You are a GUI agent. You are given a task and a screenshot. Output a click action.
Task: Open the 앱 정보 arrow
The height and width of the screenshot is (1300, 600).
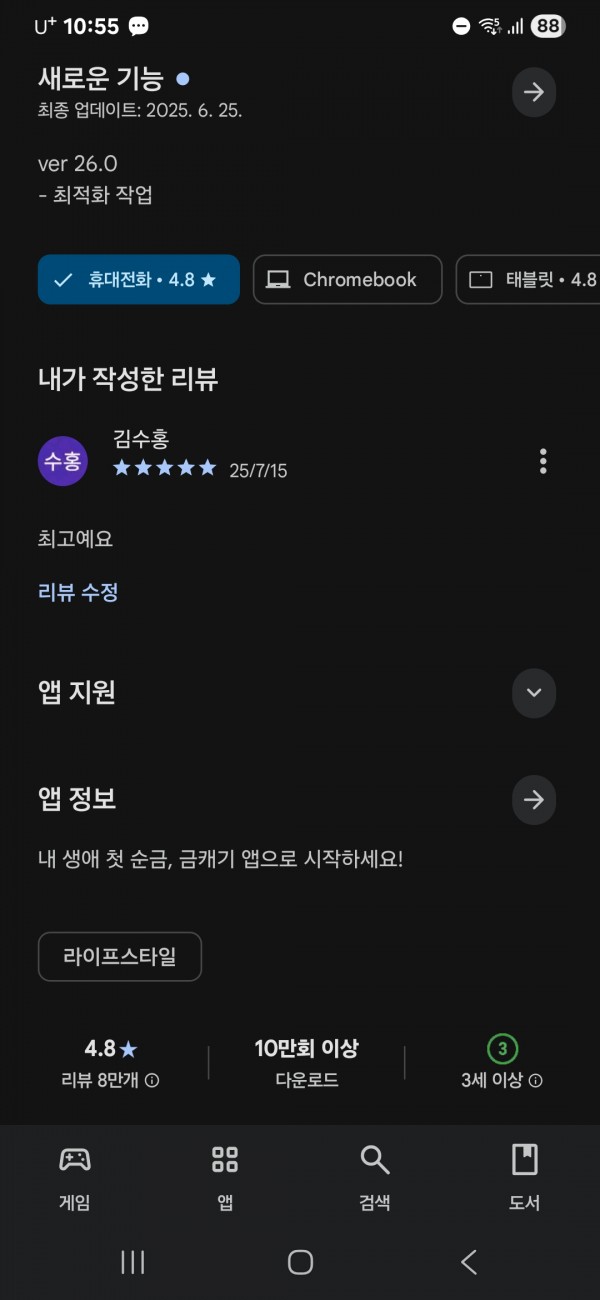(x=534, y=800)
